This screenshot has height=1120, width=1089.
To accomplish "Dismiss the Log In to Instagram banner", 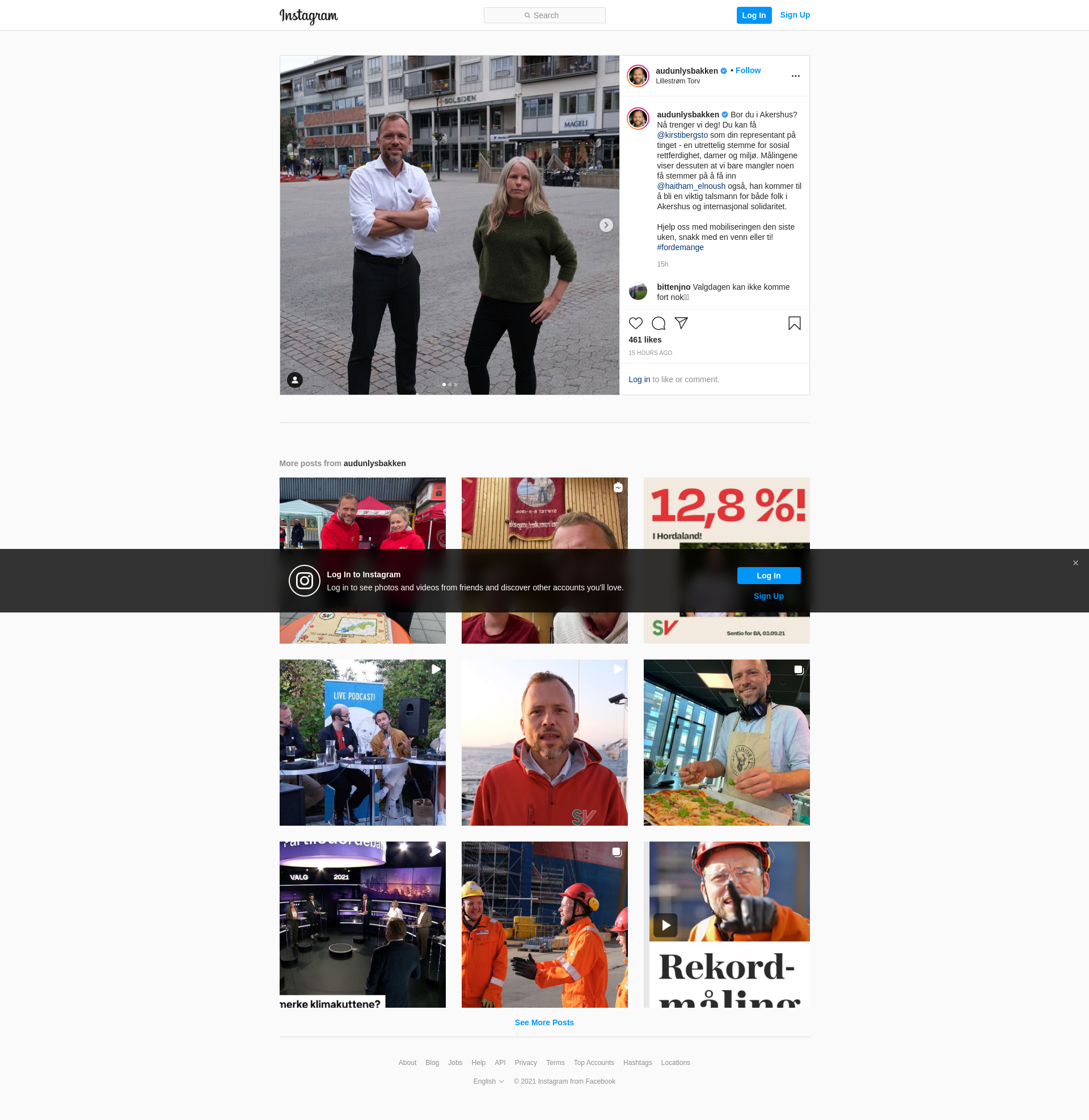I will click(1075, 563).
